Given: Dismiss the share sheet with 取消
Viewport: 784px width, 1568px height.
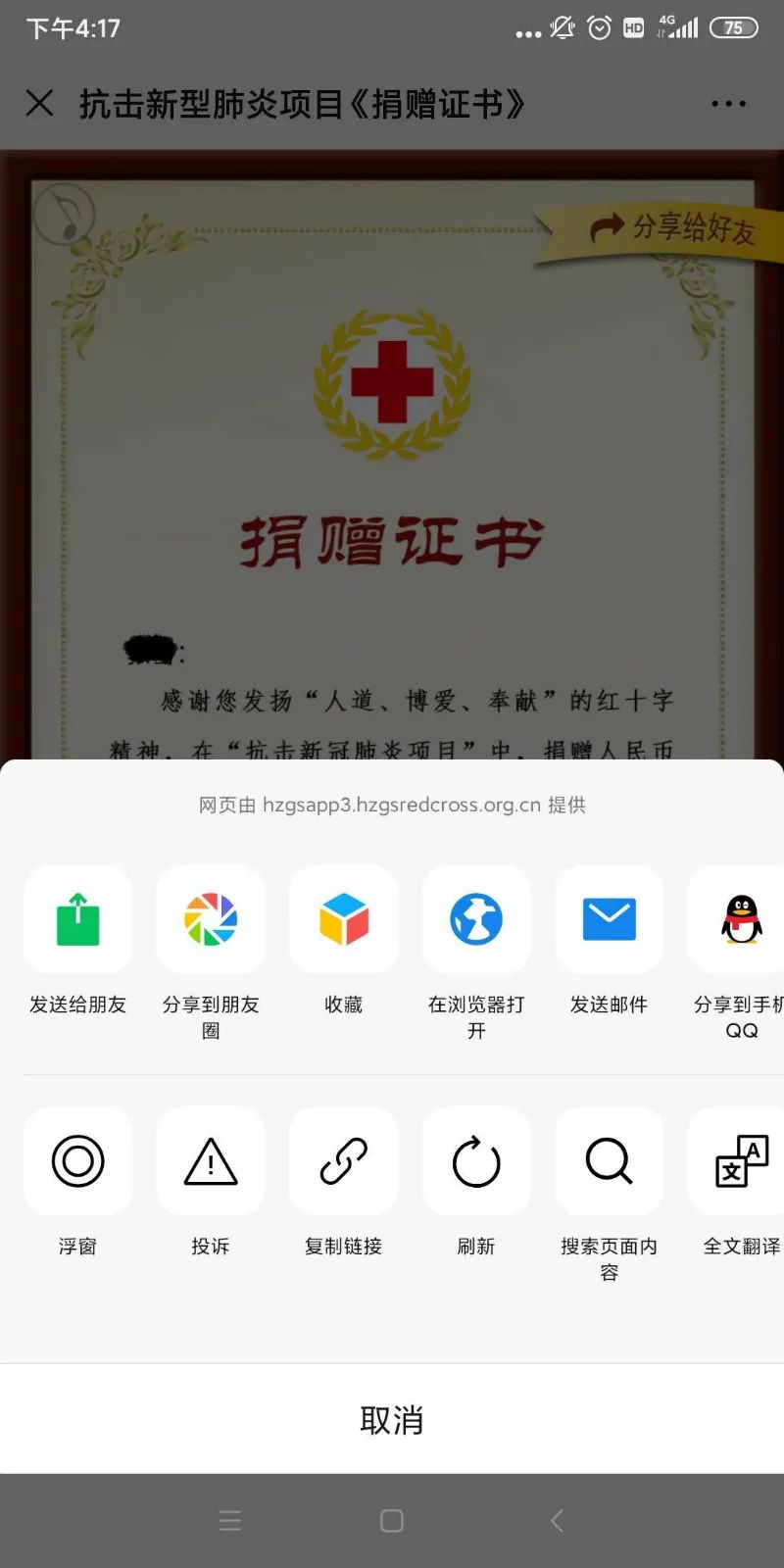Looking at the screenshot, I should click(392, 1419).
